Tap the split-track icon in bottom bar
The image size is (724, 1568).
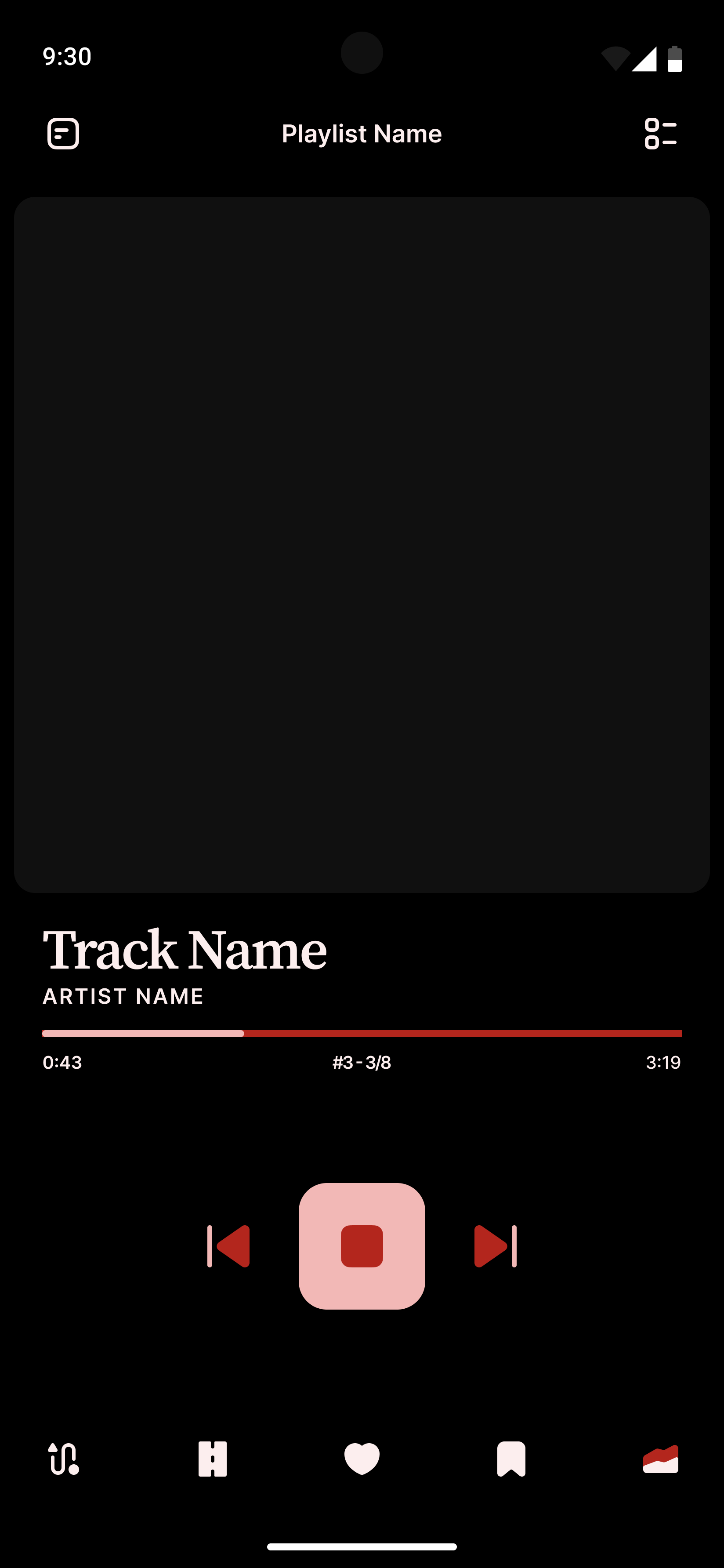(212, 1459)
